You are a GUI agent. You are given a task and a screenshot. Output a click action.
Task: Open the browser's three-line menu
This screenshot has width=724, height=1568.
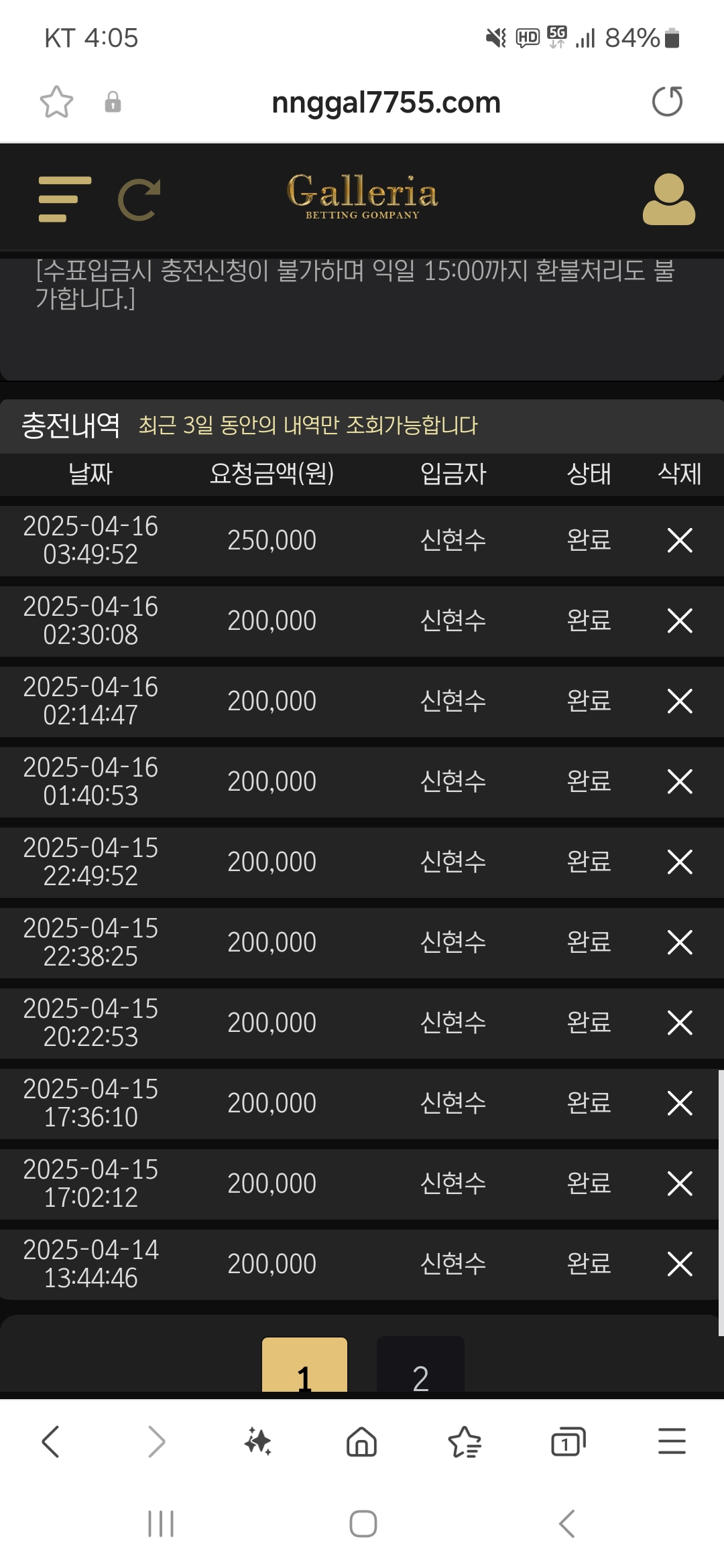click(671, 1441)
